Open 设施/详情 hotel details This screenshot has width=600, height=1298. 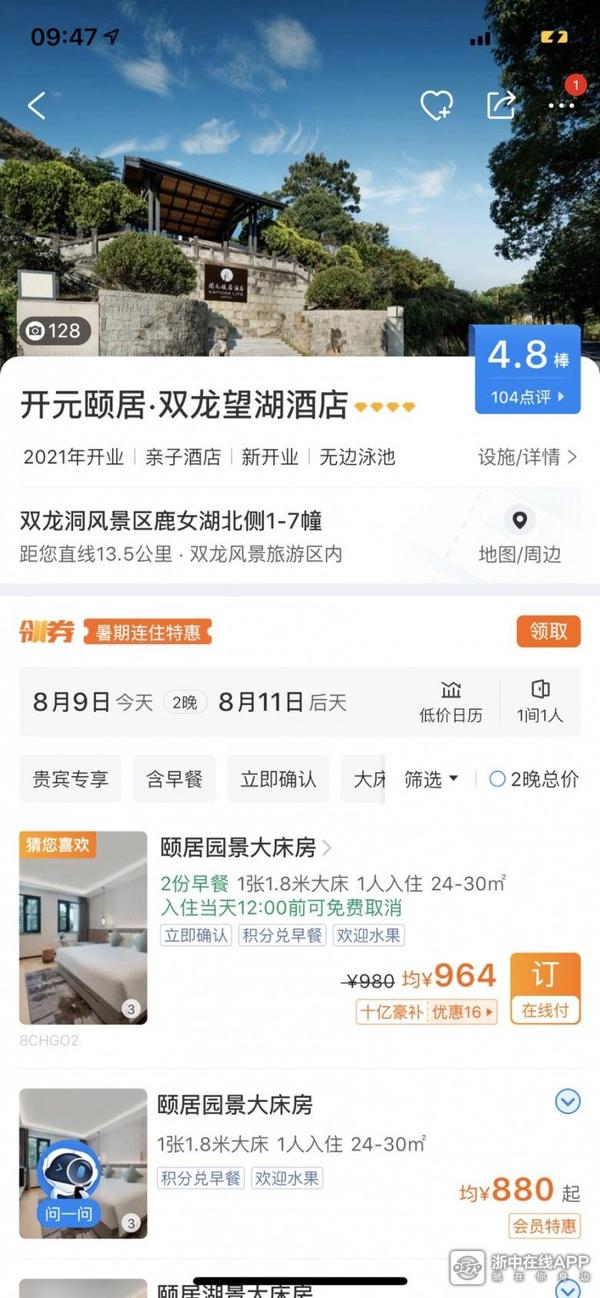pos(527,457)
